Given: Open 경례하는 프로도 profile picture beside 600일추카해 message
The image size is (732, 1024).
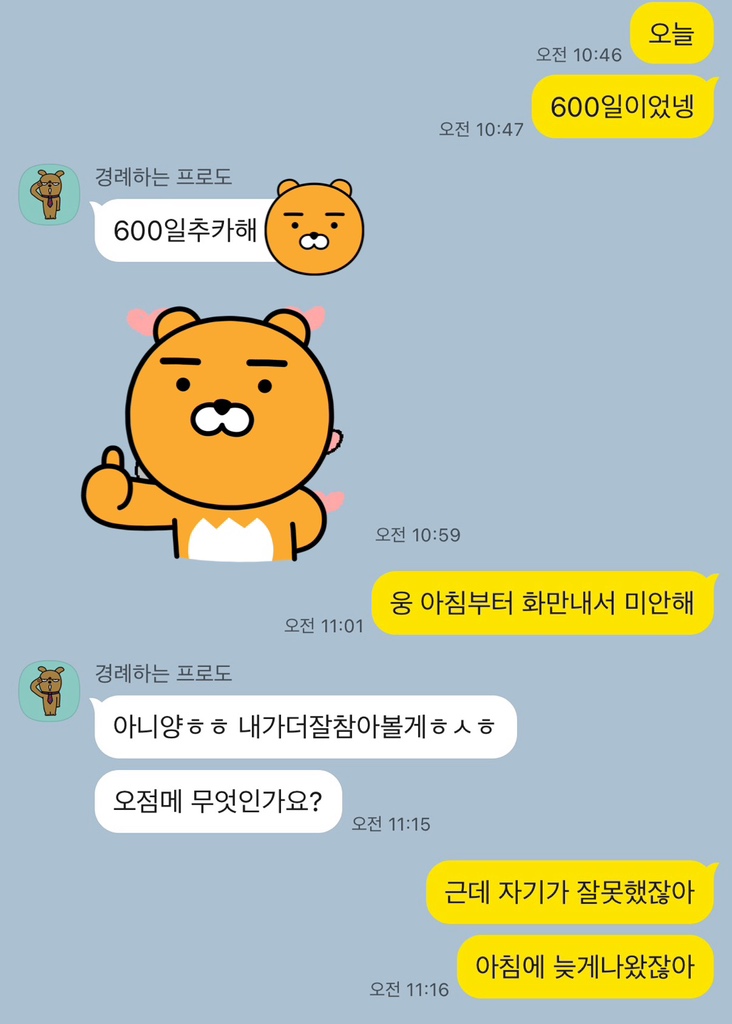Looking at the screenshot, I should point(49,195).
